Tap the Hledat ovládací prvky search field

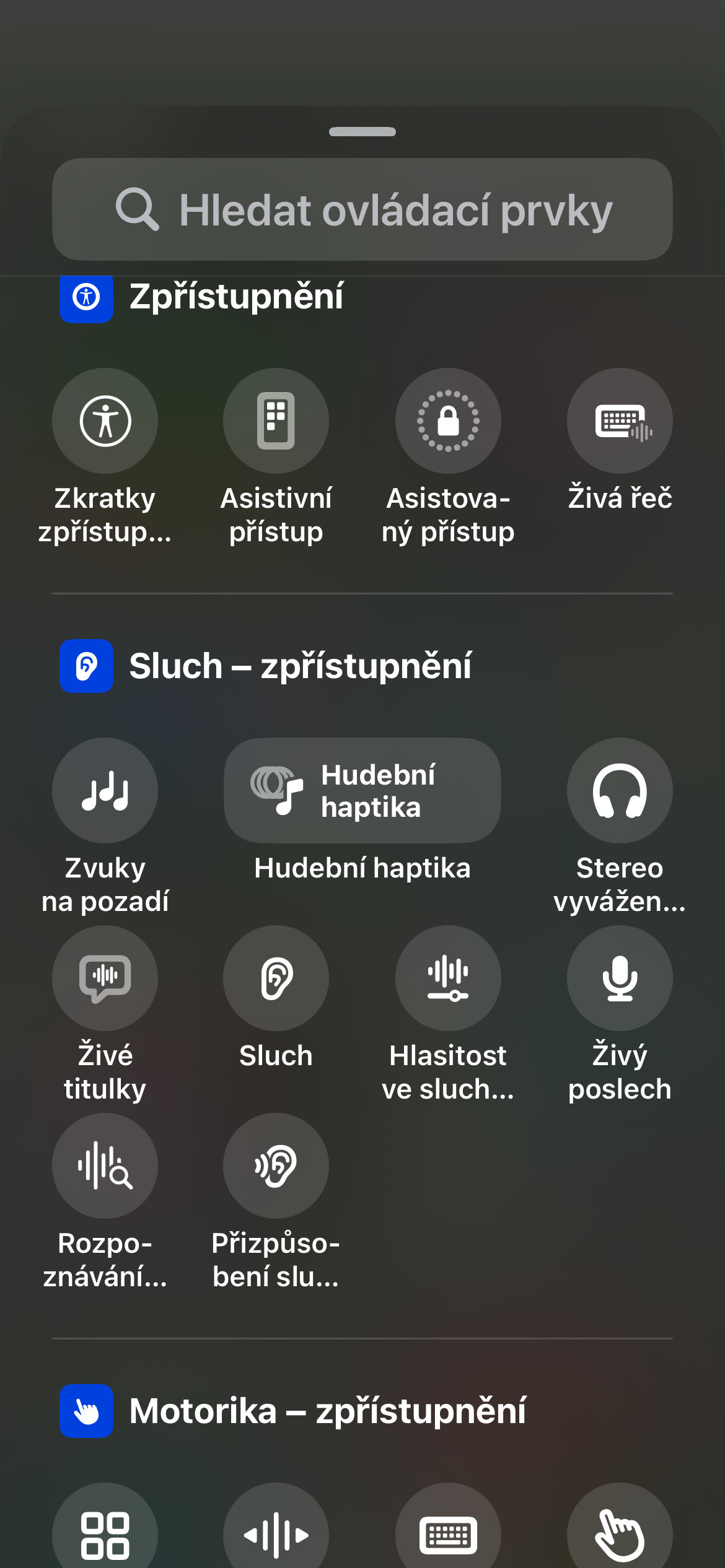click(x=362, y=209)
